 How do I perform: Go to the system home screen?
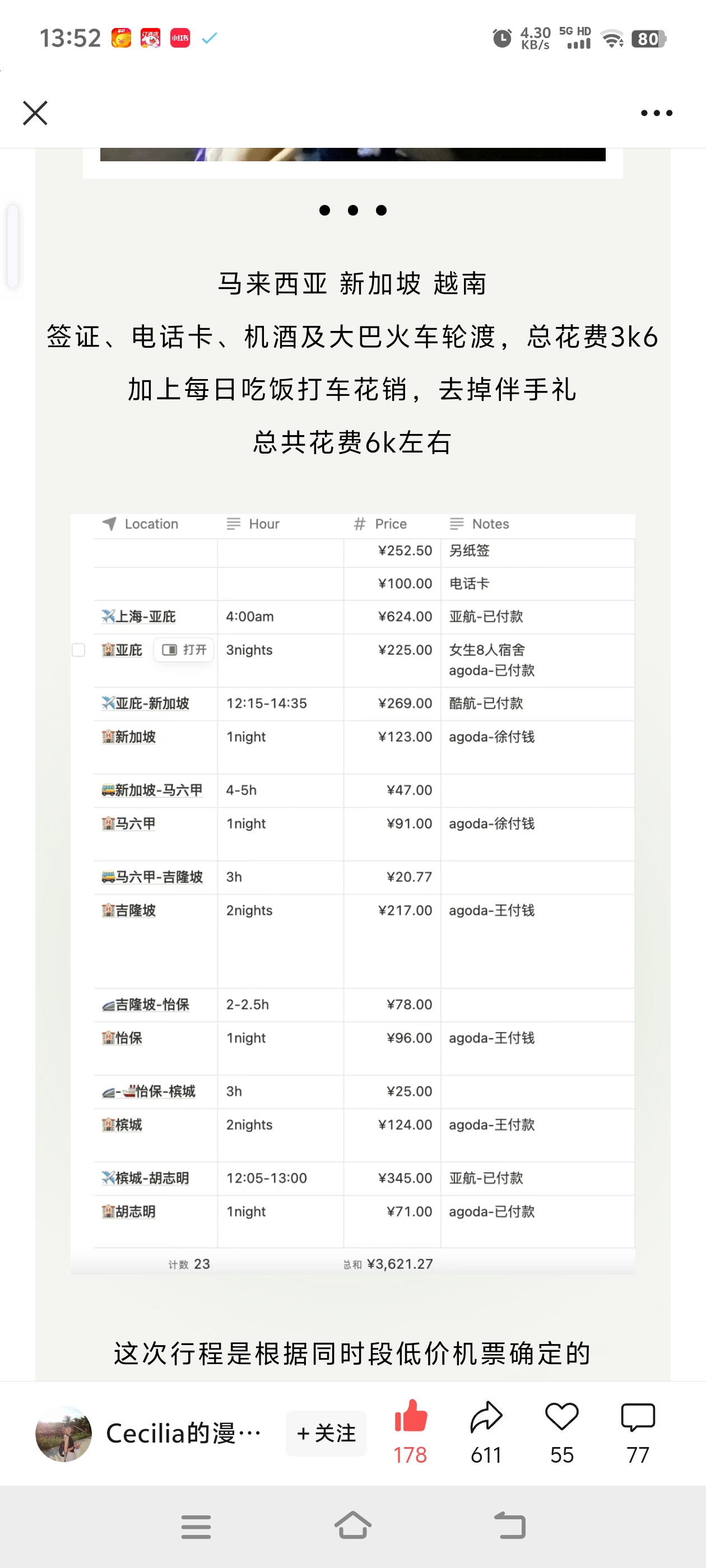[352, 1526]
